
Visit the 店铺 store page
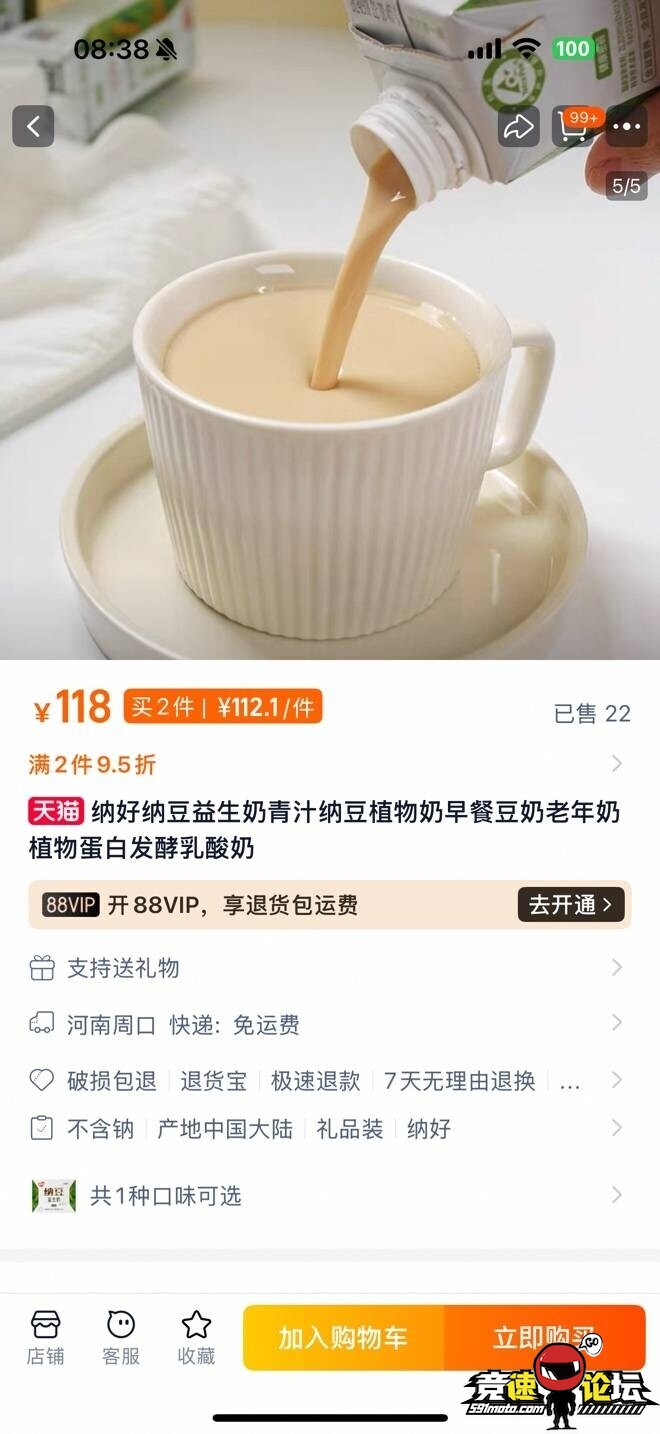[45, 1338]
